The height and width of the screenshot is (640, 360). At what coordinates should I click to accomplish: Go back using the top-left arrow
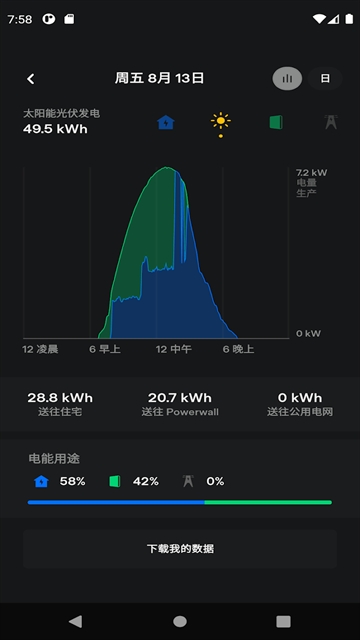tap(31, 79)
